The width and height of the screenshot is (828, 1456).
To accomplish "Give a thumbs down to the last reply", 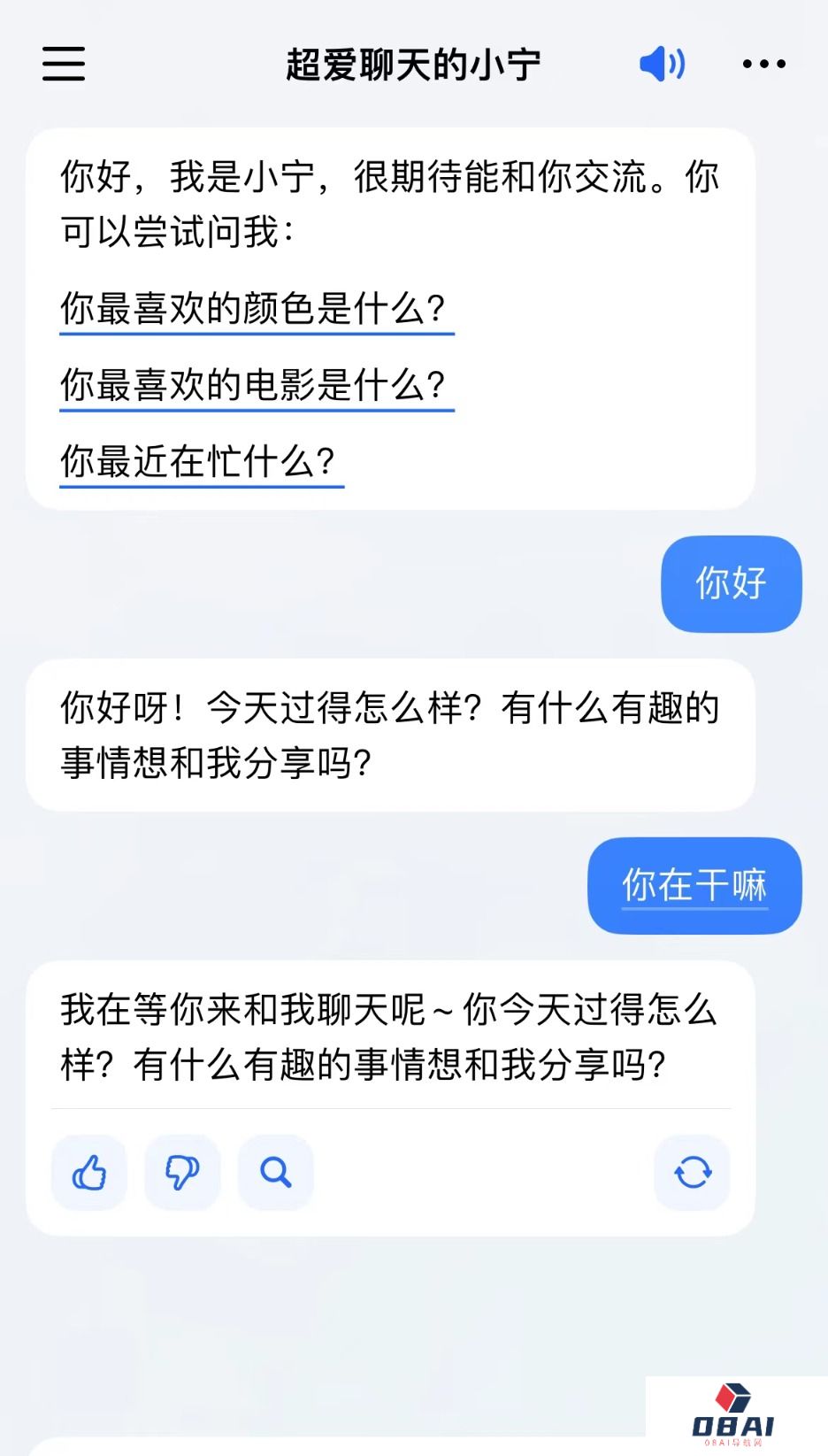I will point(181,1173).
